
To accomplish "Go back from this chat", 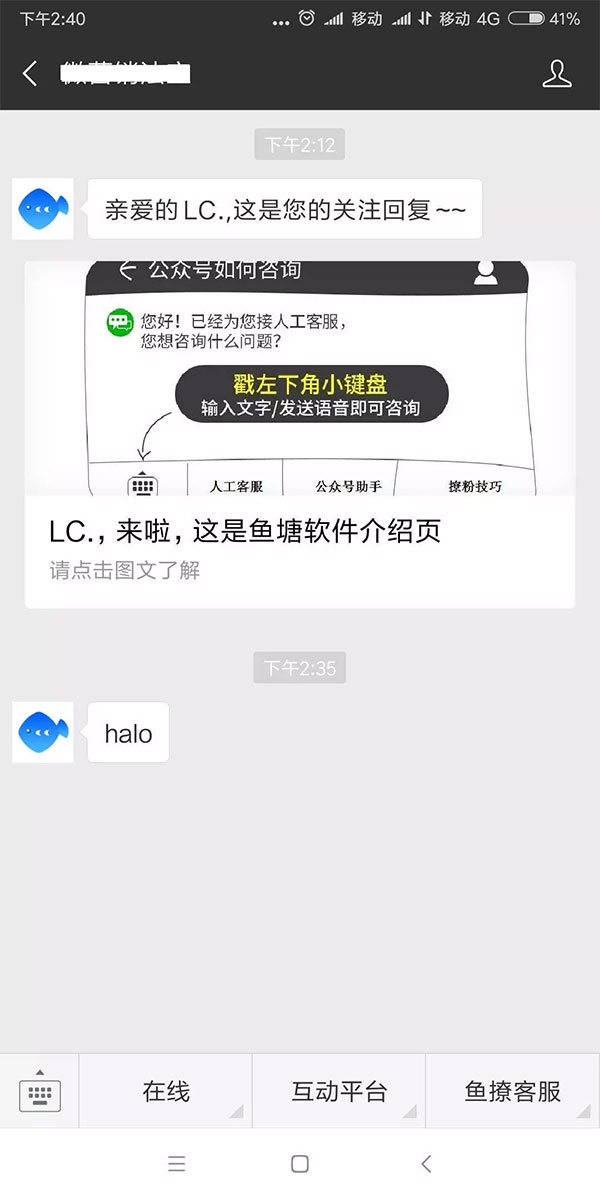I will click(x=30, y=73).
